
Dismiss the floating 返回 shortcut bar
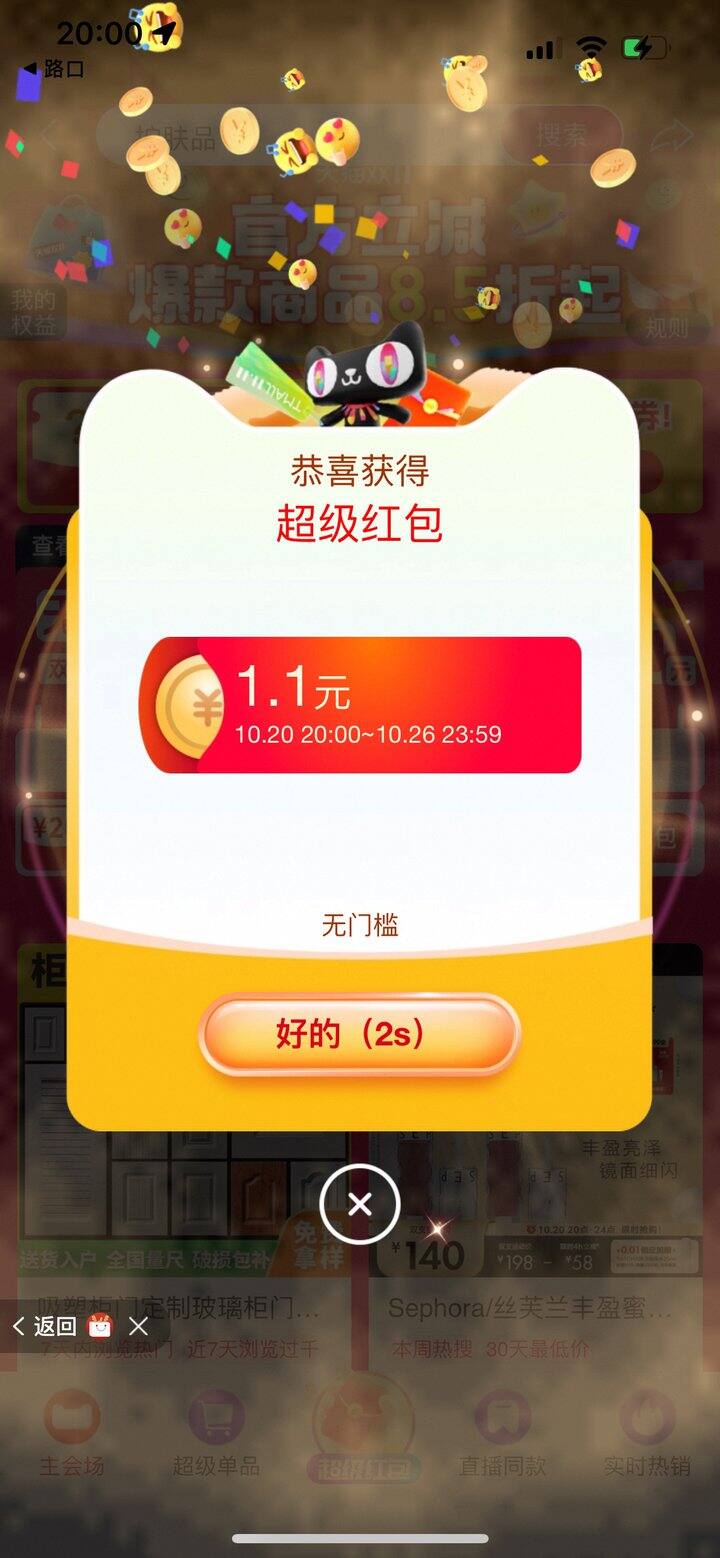click(139, 1326)
